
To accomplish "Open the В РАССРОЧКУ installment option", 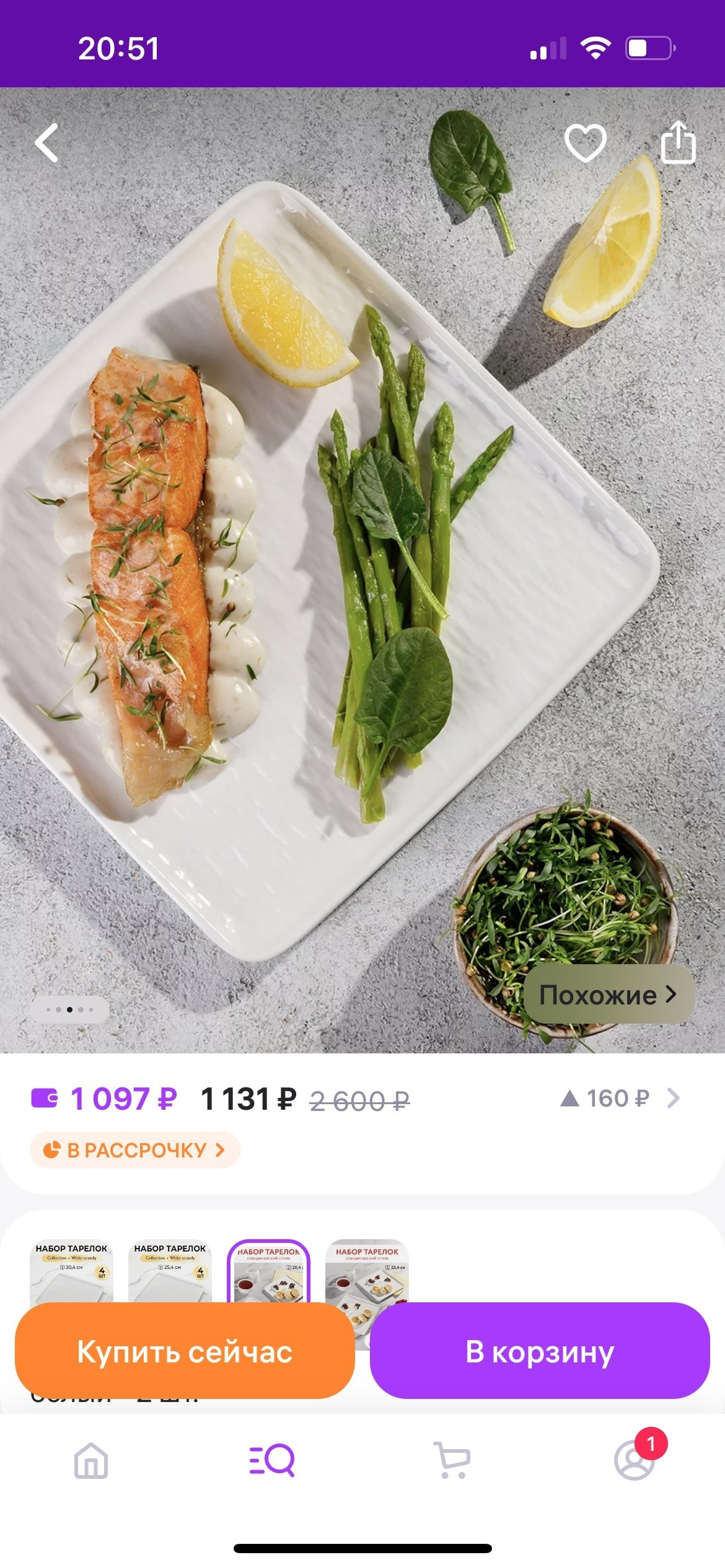I will pyautogui.click(x=135, y=1151).
